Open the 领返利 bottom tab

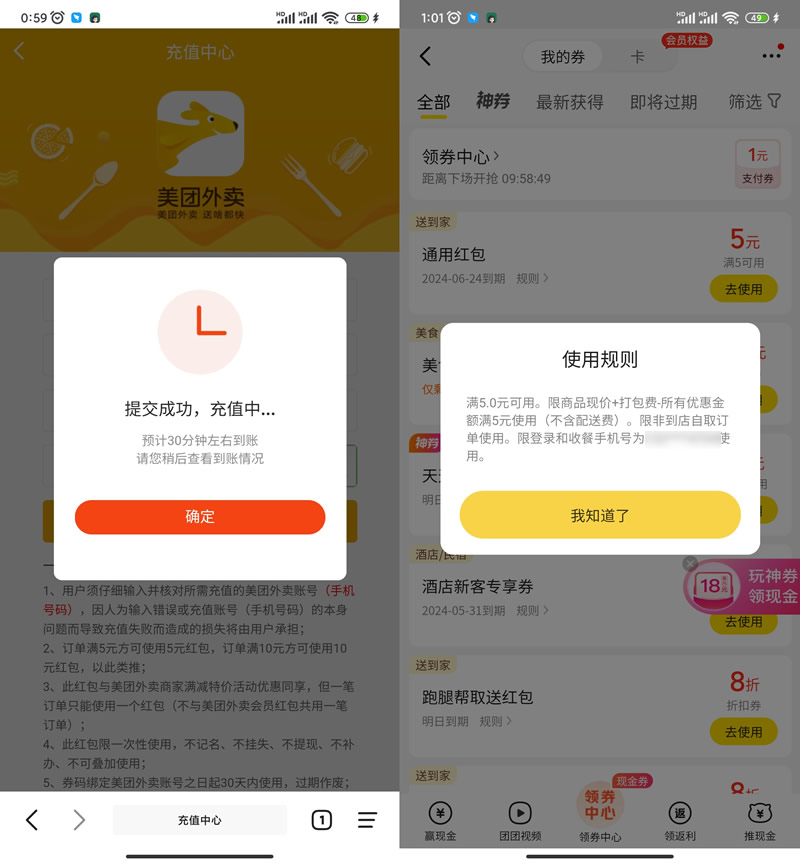click(680, 822)
